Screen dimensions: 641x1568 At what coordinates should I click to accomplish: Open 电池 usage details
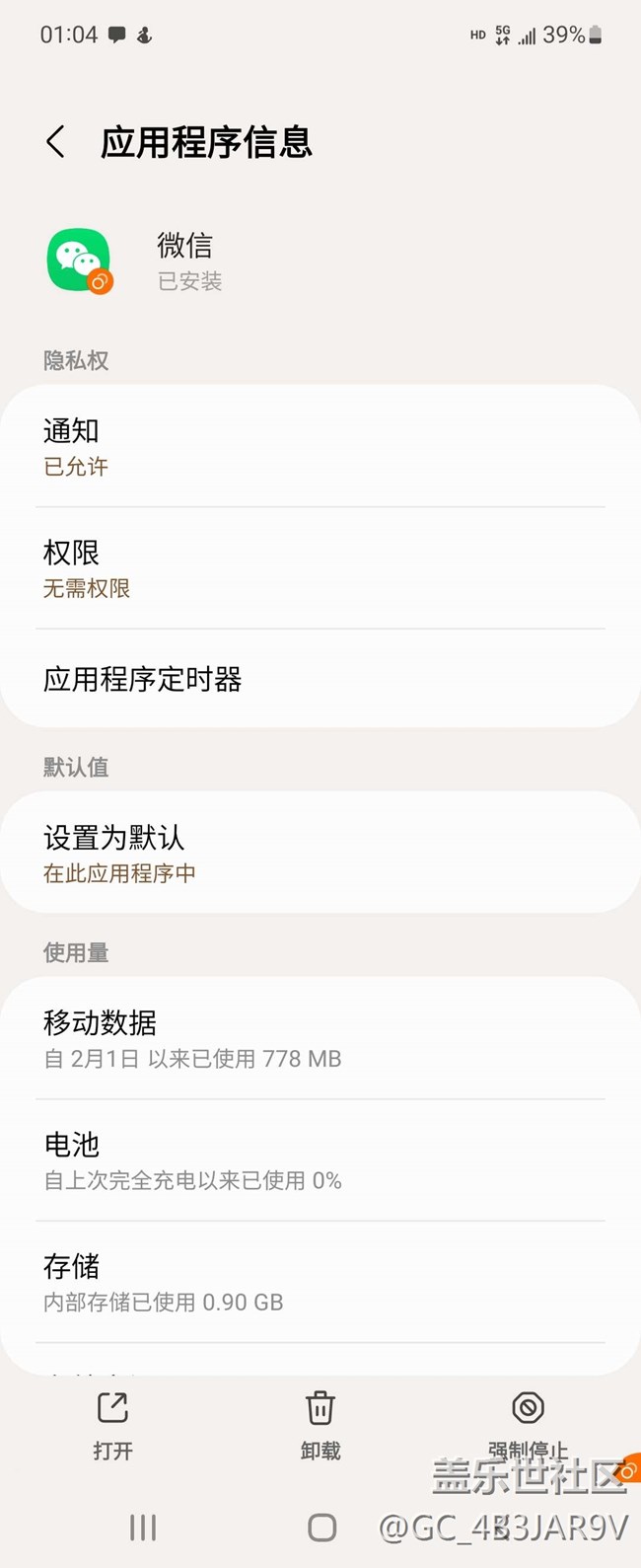[320, 1160]
